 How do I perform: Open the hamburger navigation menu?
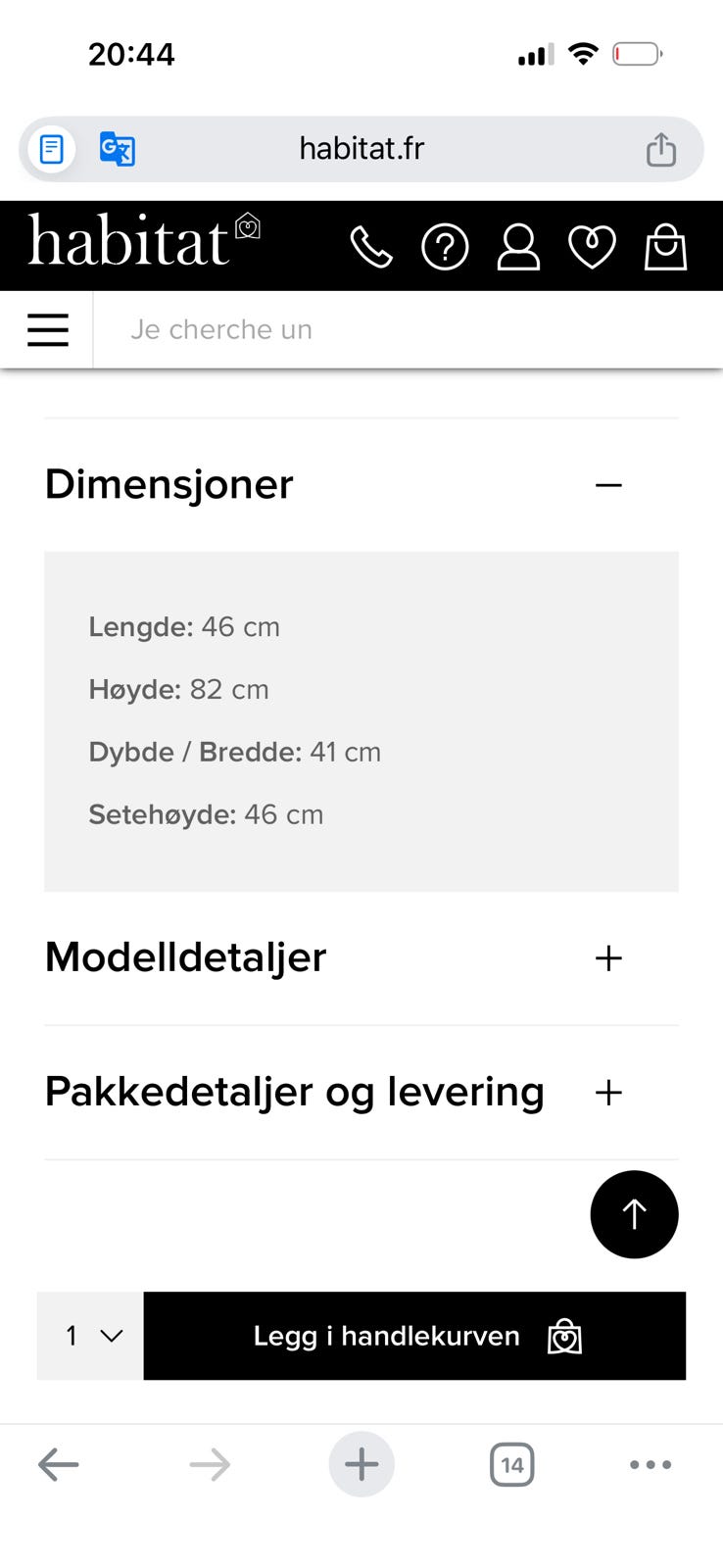[47, 329]
